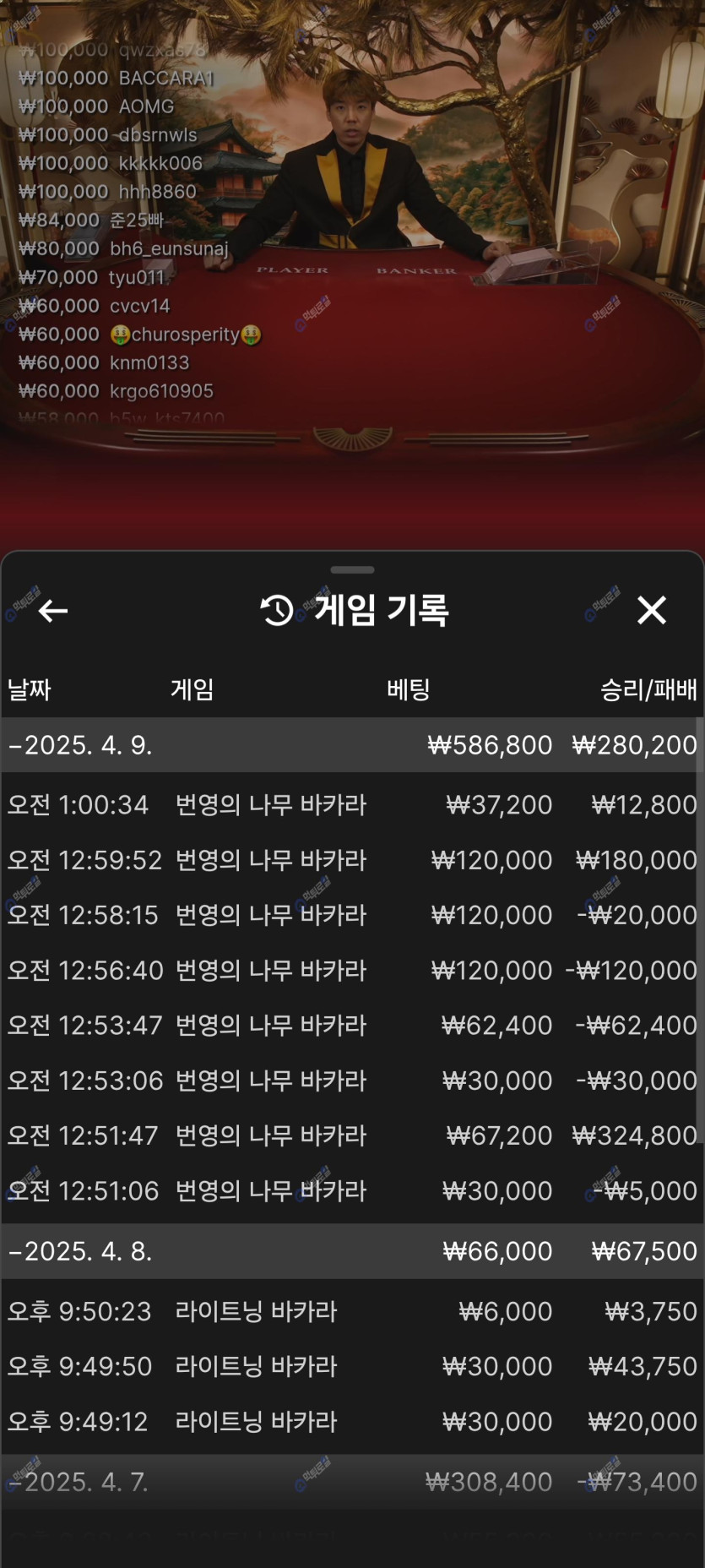
Task: Collapse the 2025. 4. 7. date group
Action: point(352,1482)
